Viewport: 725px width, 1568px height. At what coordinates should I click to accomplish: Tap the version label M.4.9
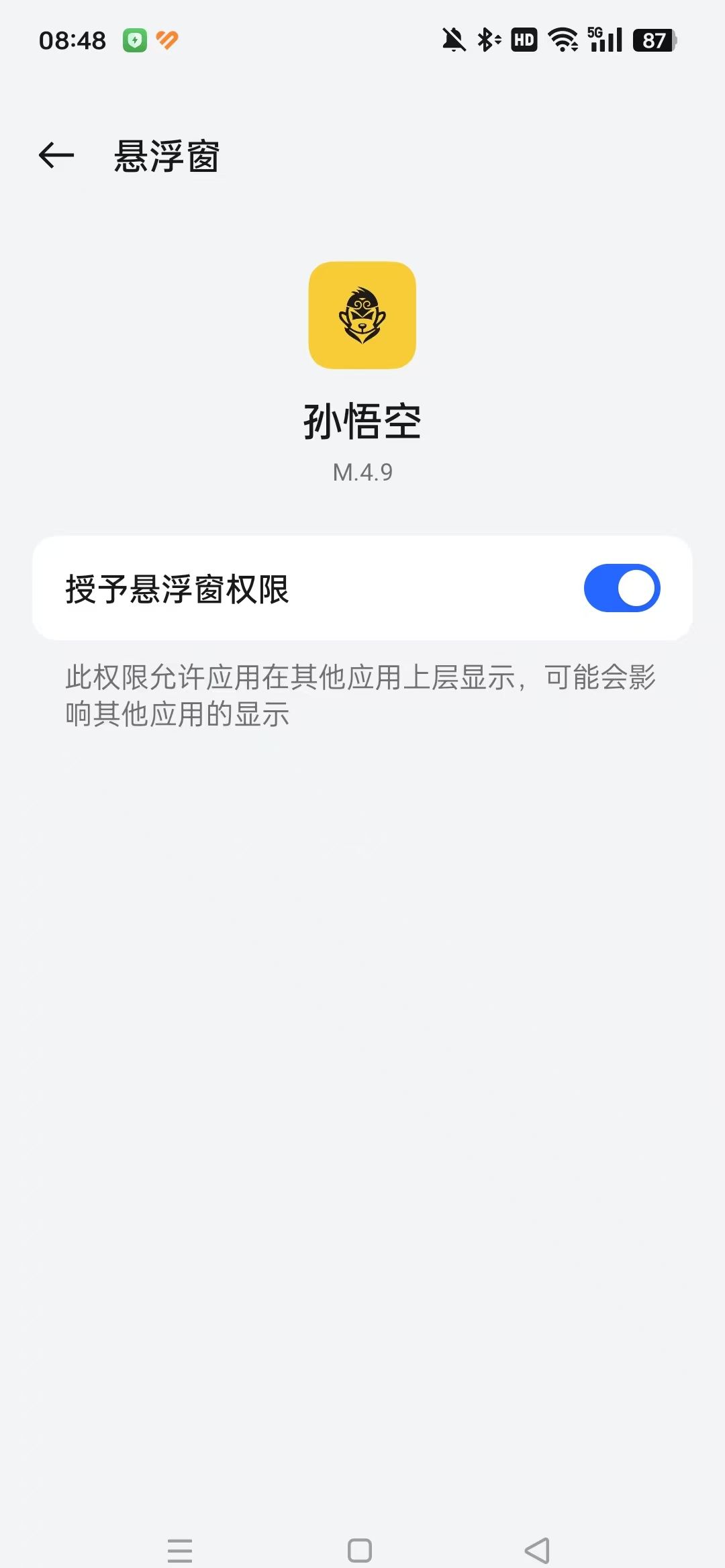(361, 473)
